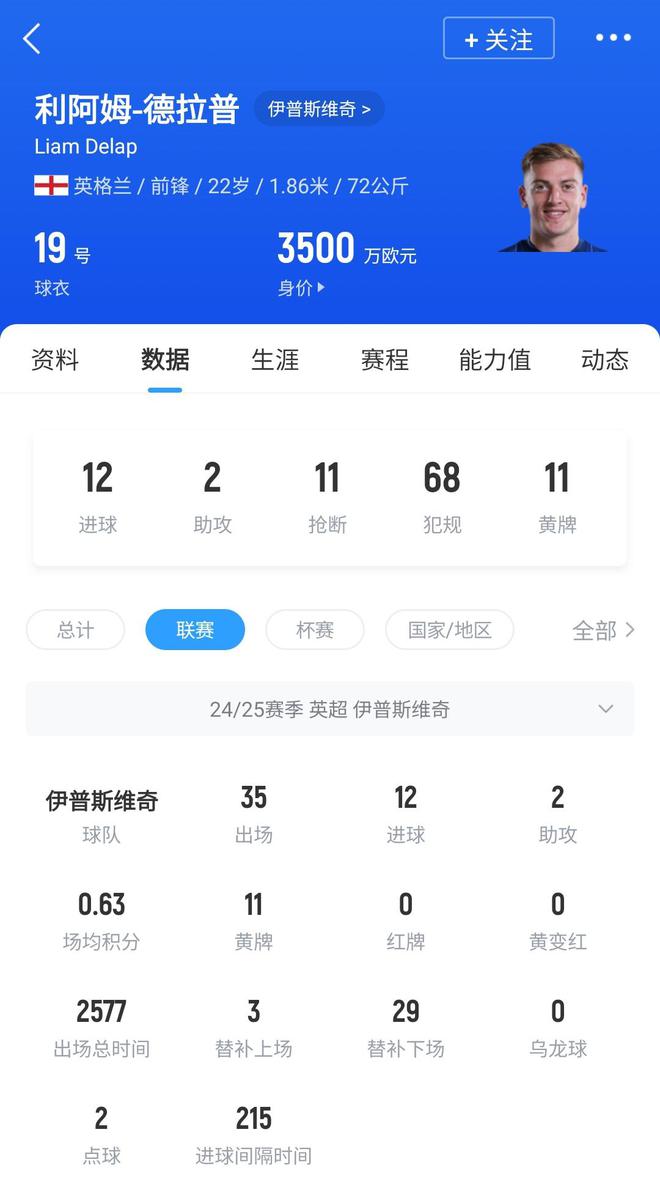View 身价 market value details

click(x=302, y=288)
